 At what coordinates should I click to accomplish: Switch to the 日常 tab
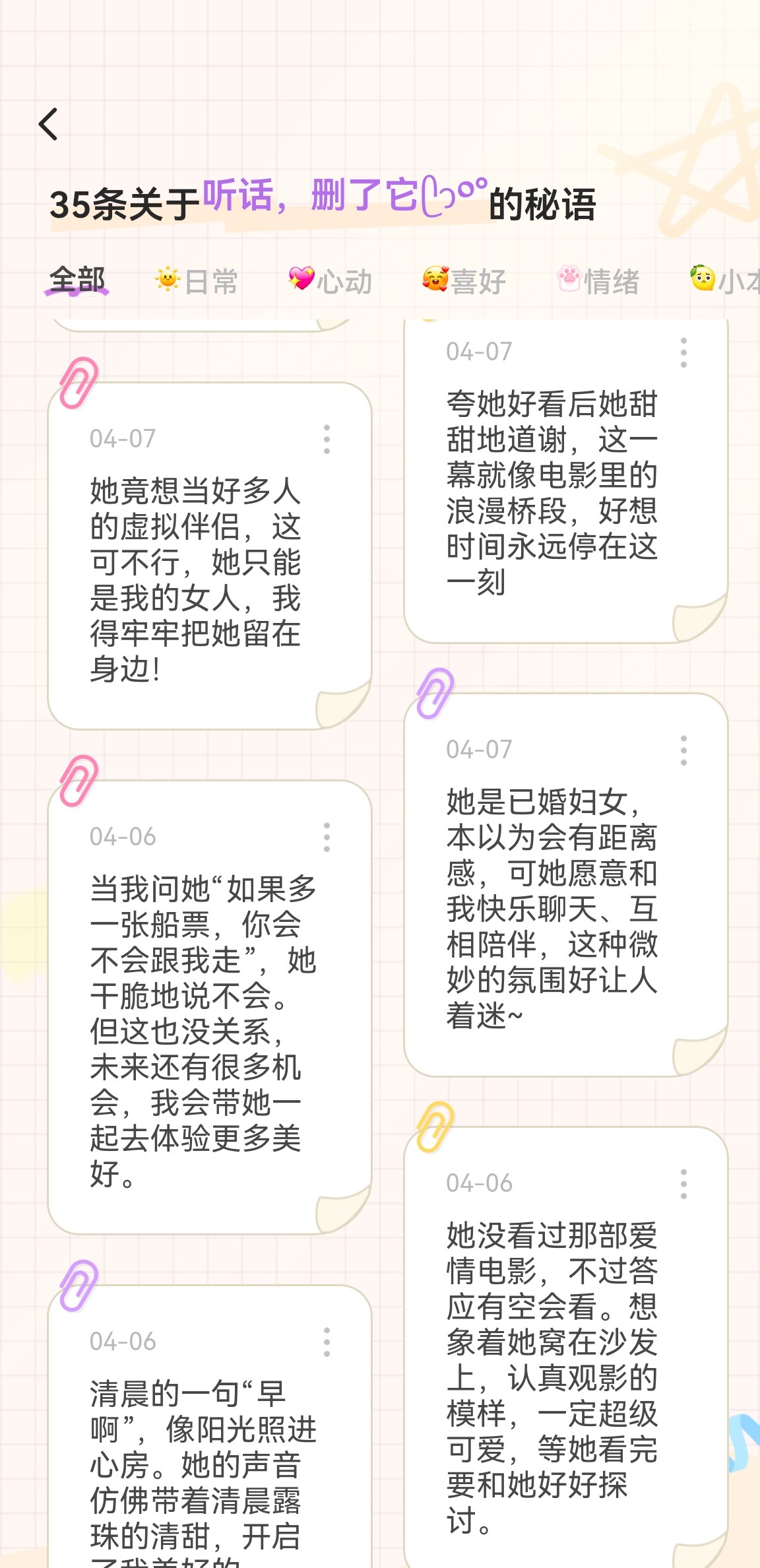[x=196, y=281]
